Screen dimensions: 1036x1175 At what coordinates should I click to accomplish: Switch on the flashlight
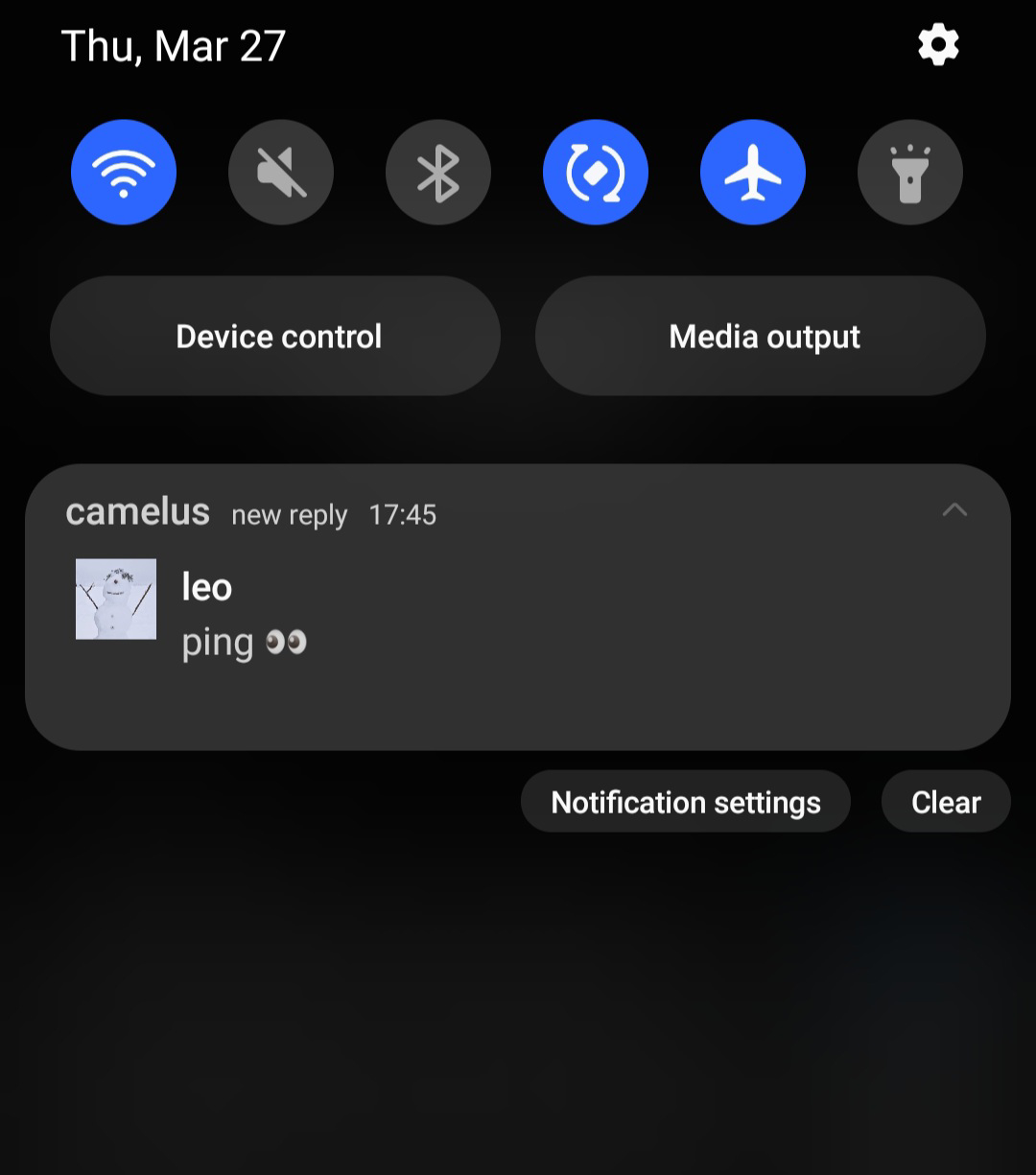pyautogui.click(x=910, y=173)
